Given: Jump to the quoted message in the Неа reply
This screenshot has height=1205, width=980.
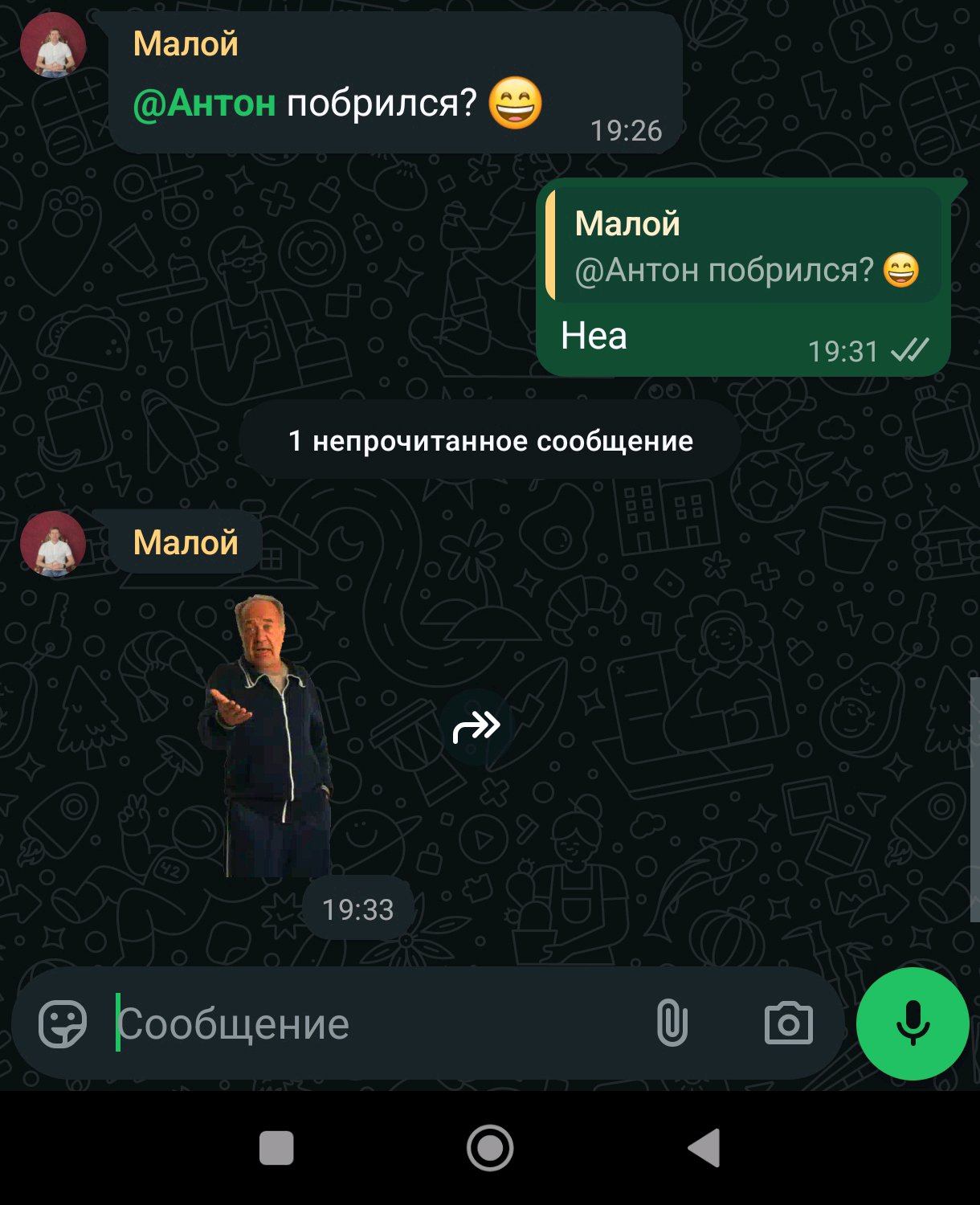Looking at the screenshot, I should 743,247.
